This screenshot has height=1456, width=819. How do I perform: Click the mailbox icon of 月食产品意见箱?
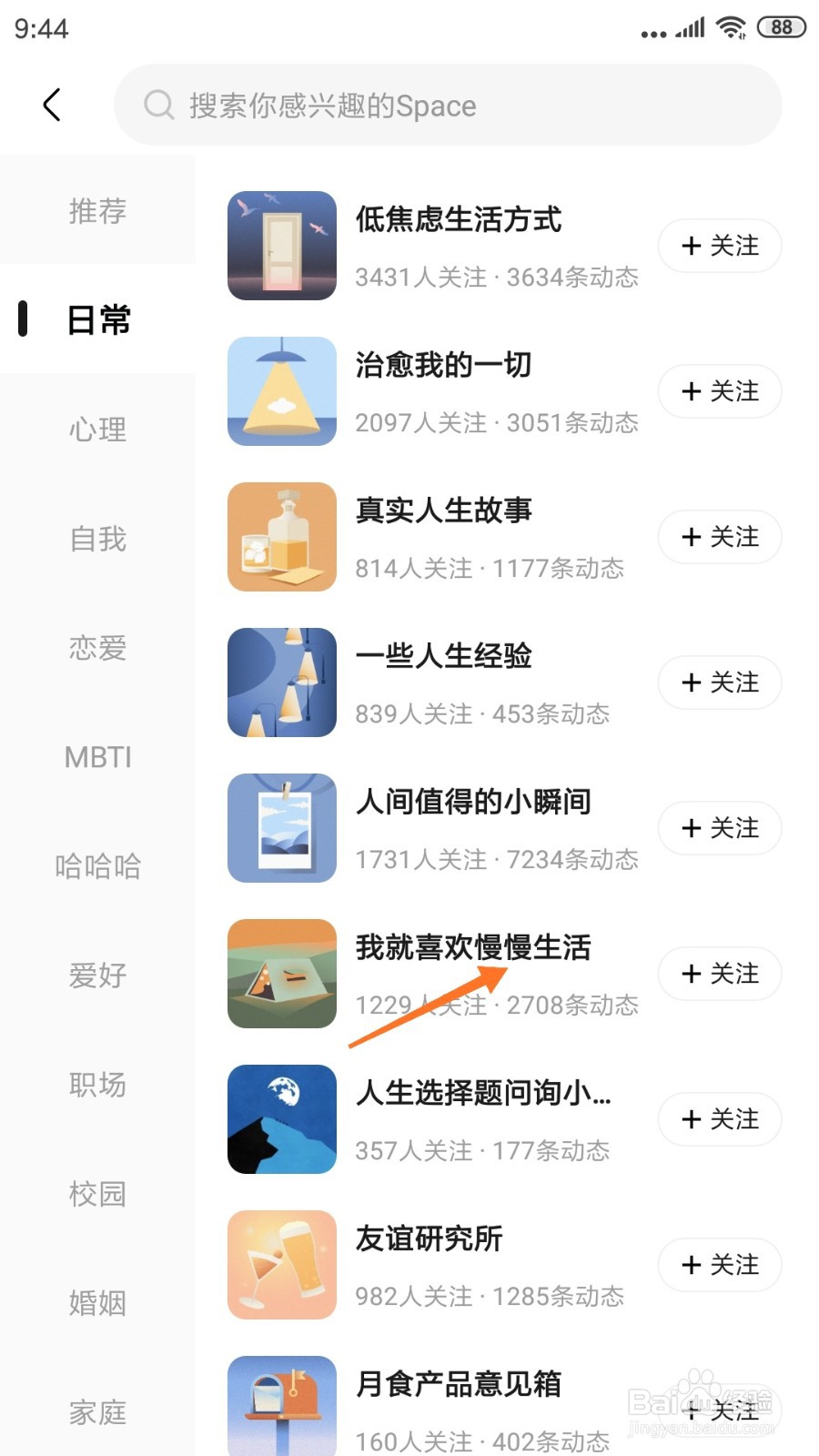coord(280,1401)
